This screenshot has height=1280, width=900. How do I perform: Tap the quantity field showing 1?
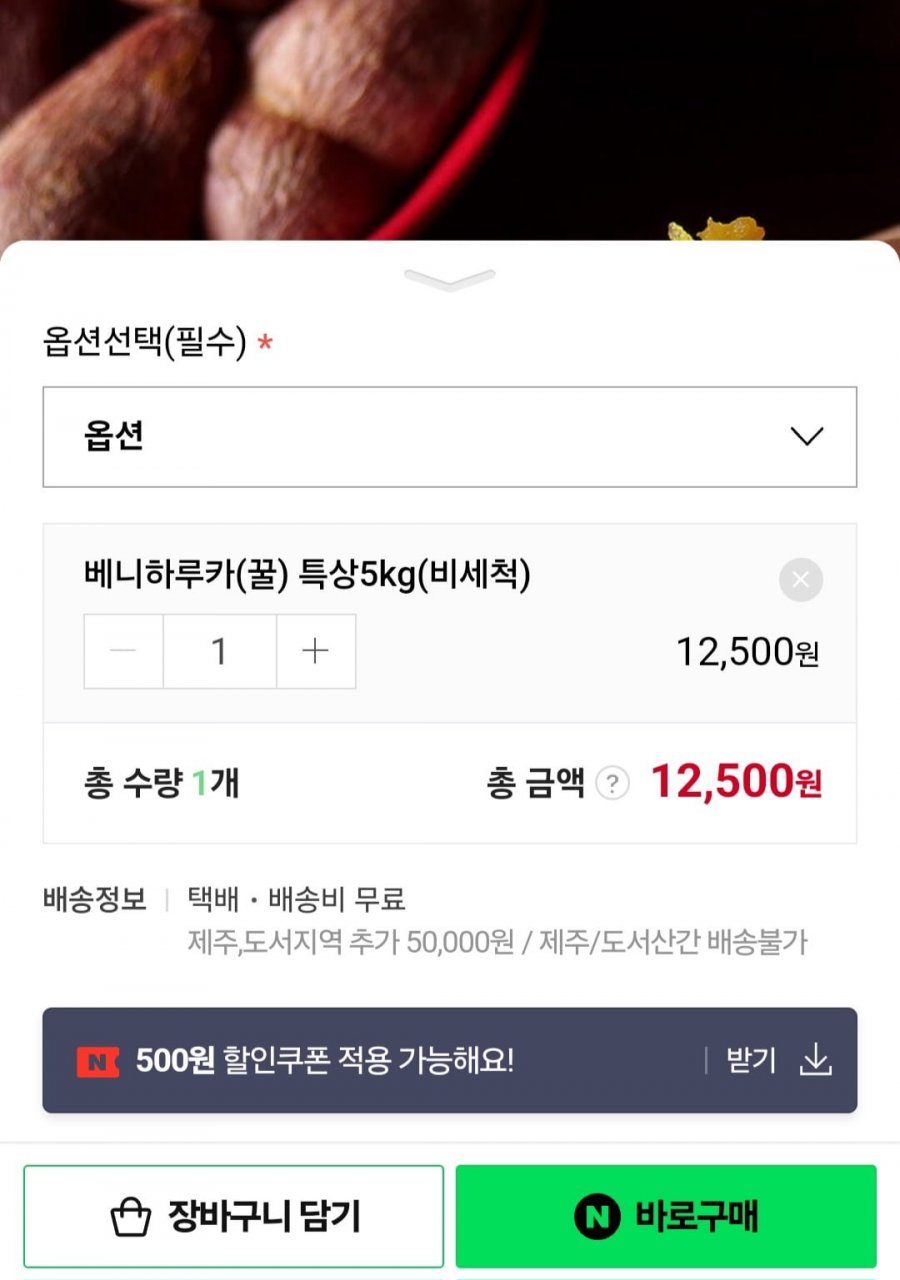(x=219, y=652)
